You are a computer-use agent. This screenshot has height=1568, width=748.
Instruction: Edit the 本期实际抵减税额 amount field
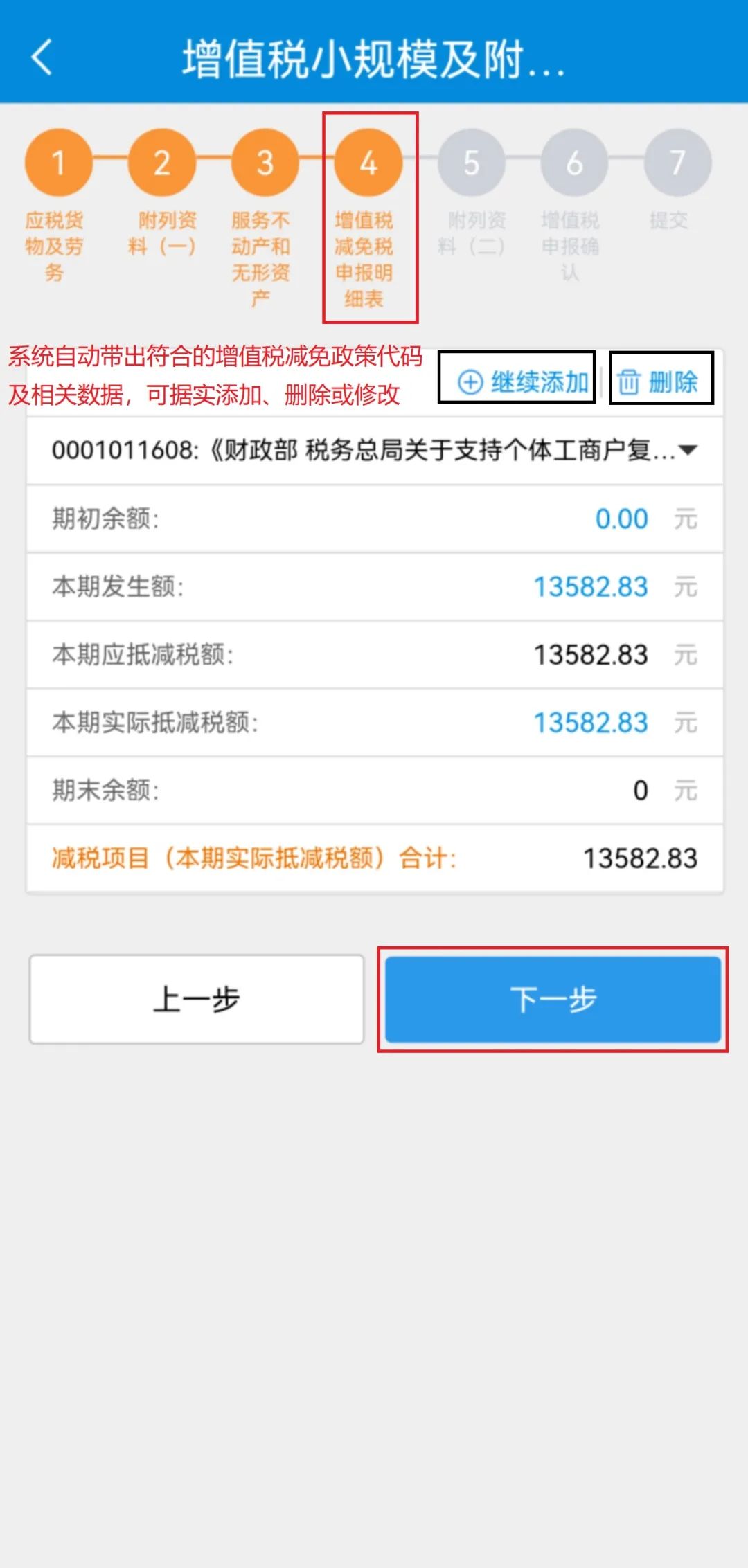coord(590,722)
